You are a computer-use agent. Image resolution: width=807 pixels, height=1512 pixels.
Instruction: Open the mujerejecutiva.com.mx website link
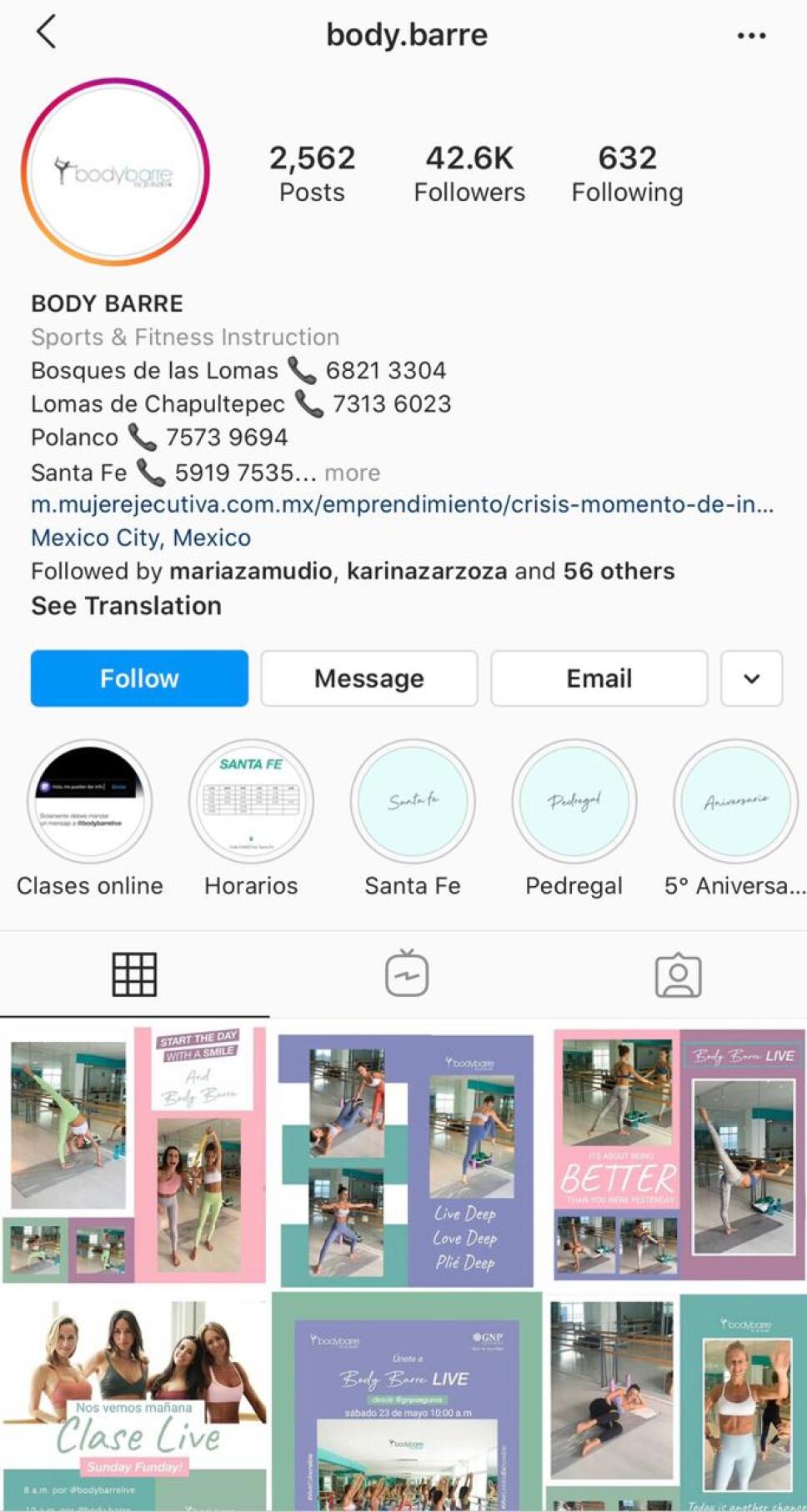click(x=402, y=504)
